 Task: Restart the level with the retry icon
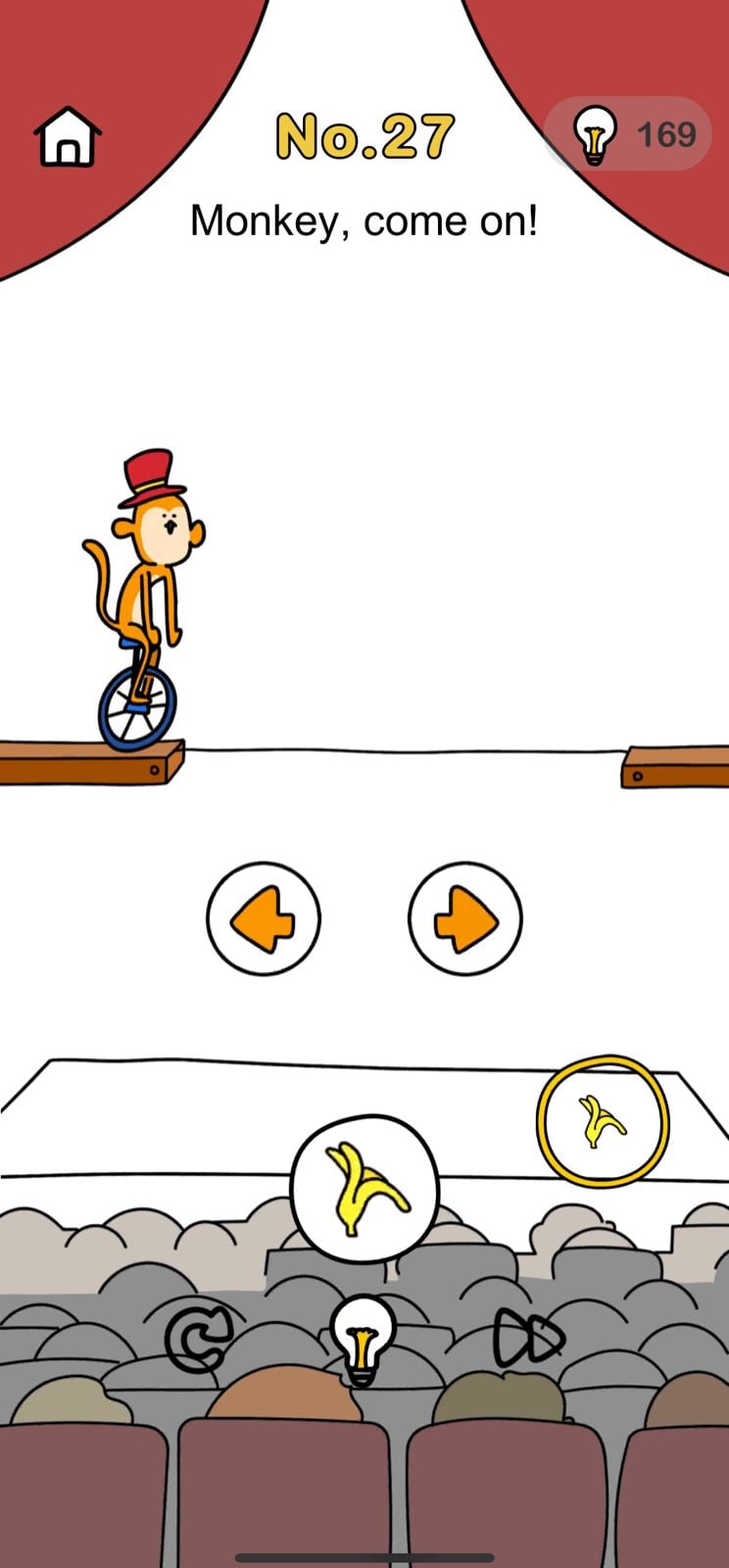point(199,1339)
